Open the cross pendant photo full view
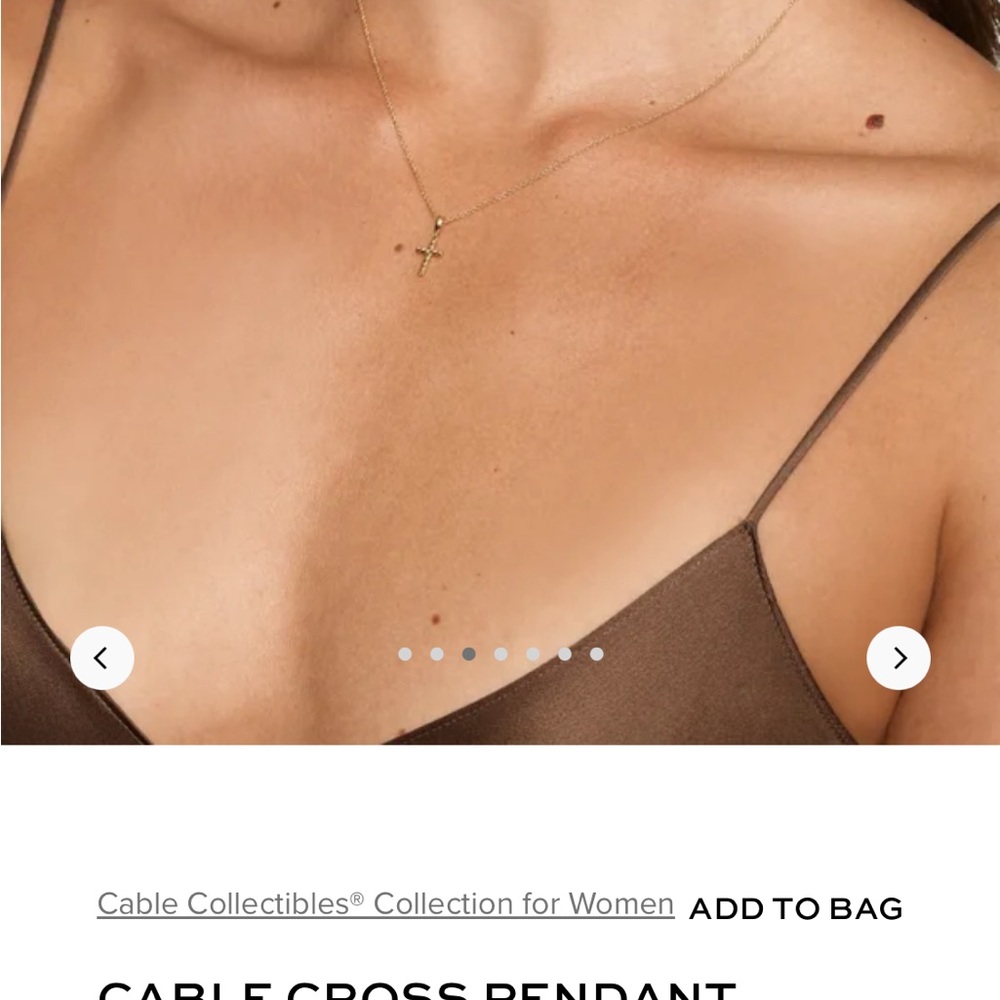Screen dimensions: 1000x1000 tap(500, 350)
